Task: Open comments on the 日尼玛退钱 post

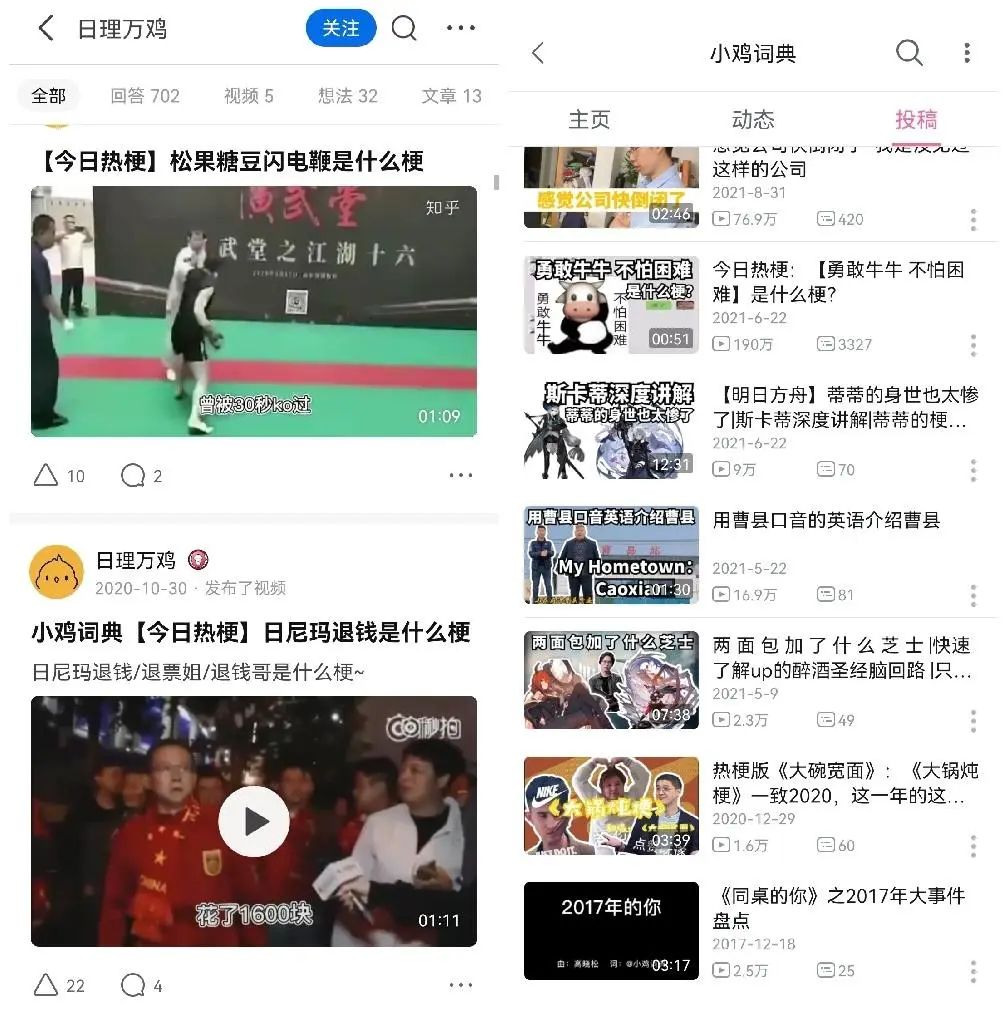Action: coord(133,986)
